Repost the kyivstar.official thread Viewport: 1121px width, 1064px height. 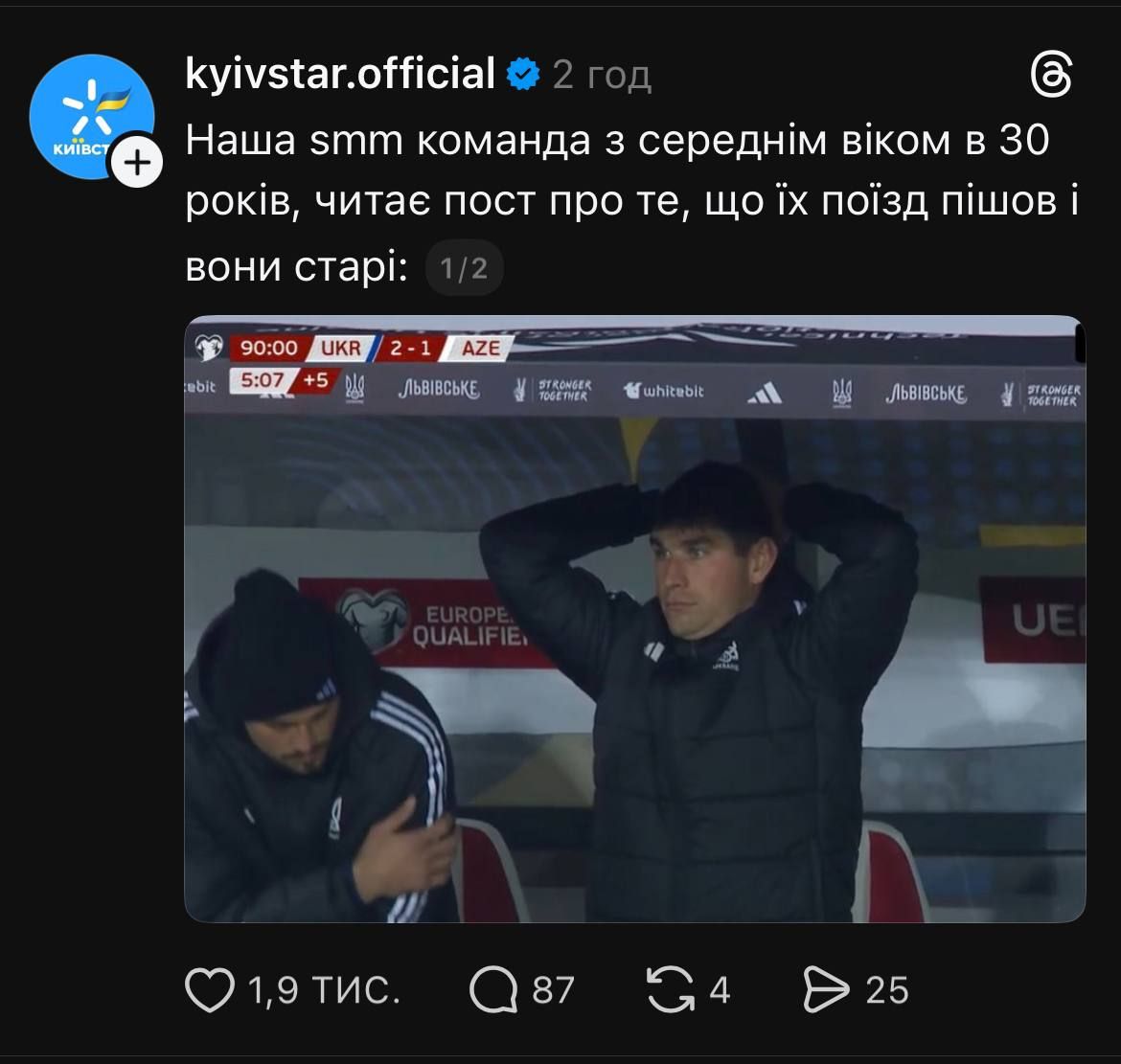pos(670,990)
